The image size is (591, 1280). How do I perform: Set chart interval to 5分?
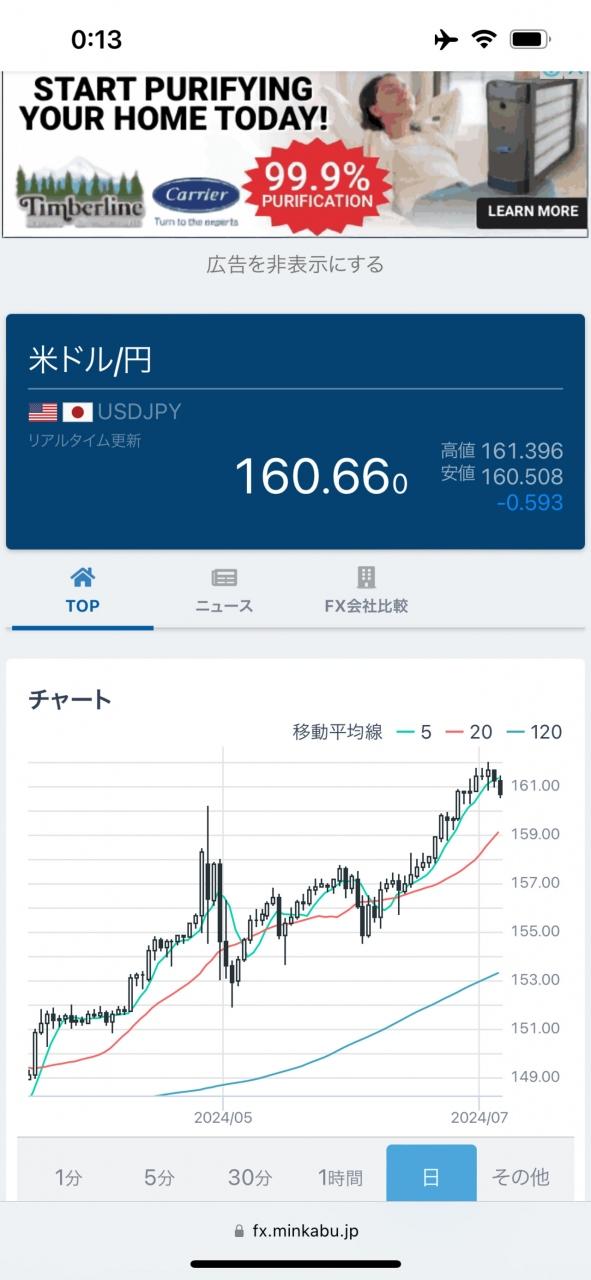(x=158, y=1177)
